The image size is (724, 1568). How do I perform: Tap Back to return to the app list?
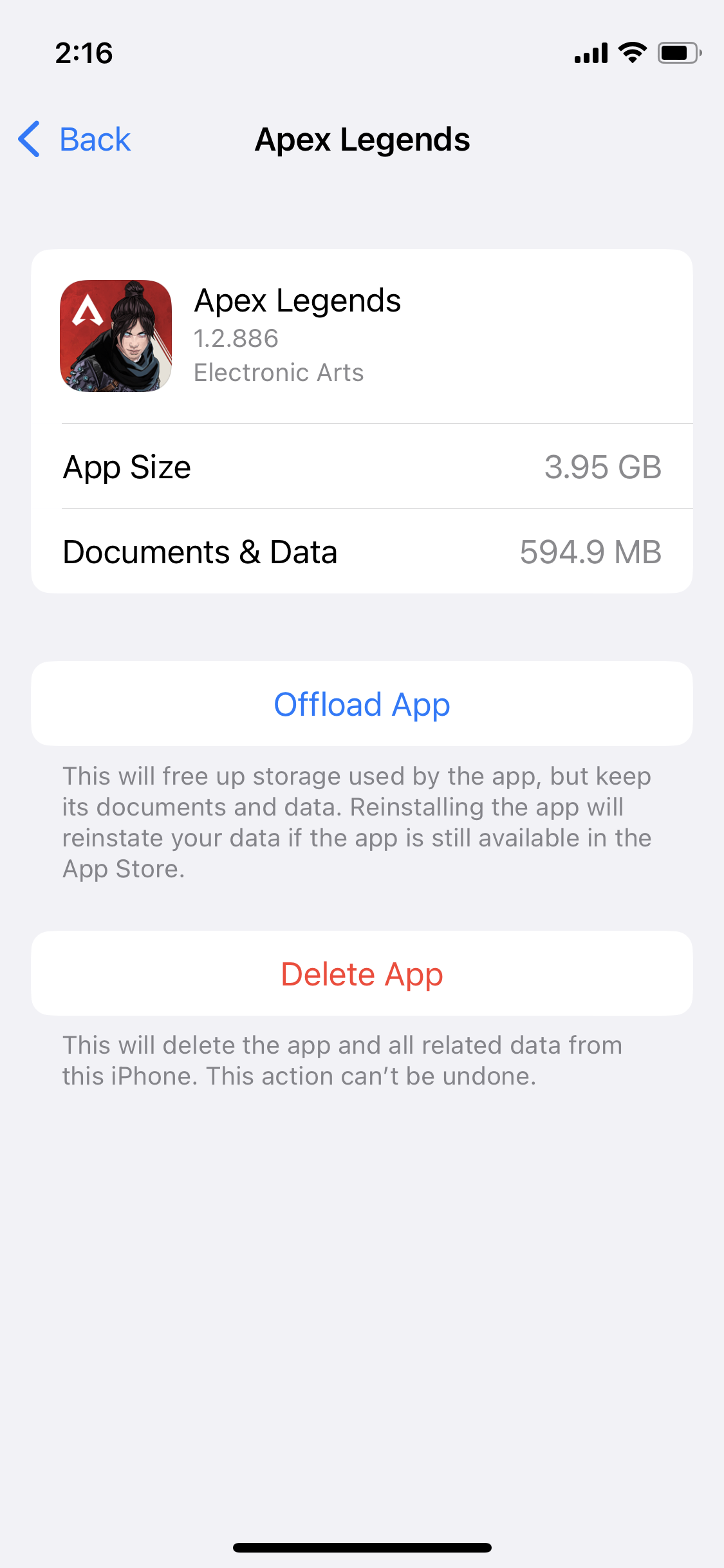(x=94, y=139)
